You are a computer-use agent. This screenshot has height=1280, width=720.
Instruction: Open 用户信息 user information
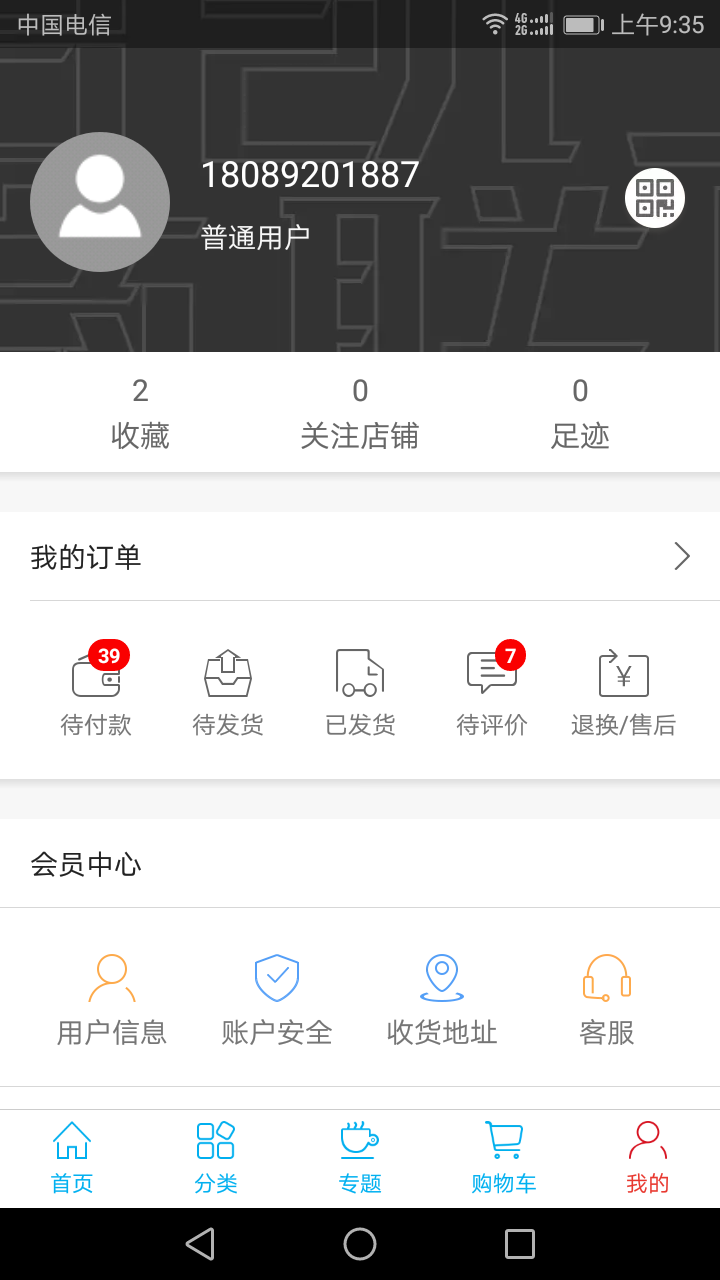[112, 999]
